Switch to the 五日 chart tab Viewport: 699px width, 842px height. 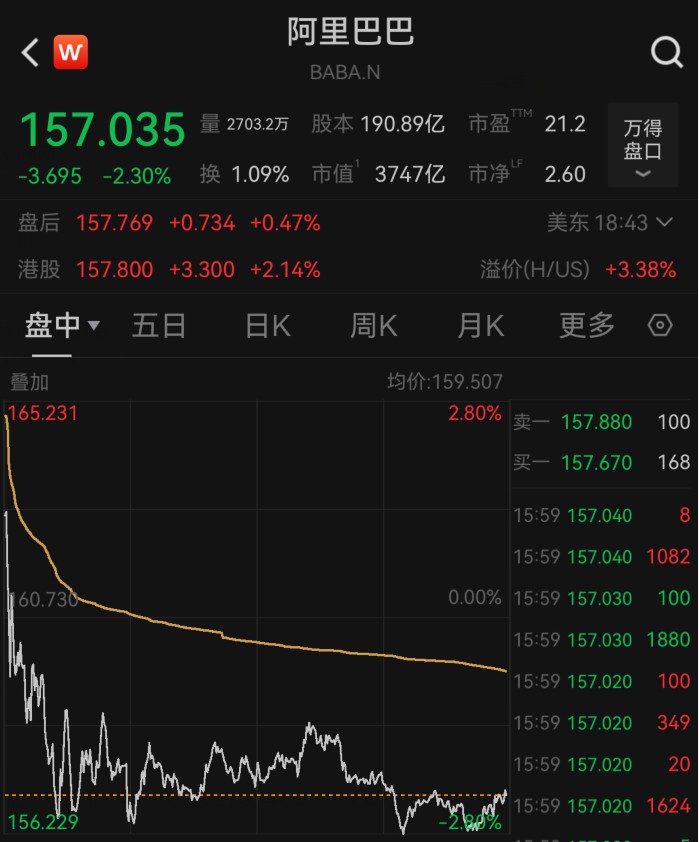159,325
